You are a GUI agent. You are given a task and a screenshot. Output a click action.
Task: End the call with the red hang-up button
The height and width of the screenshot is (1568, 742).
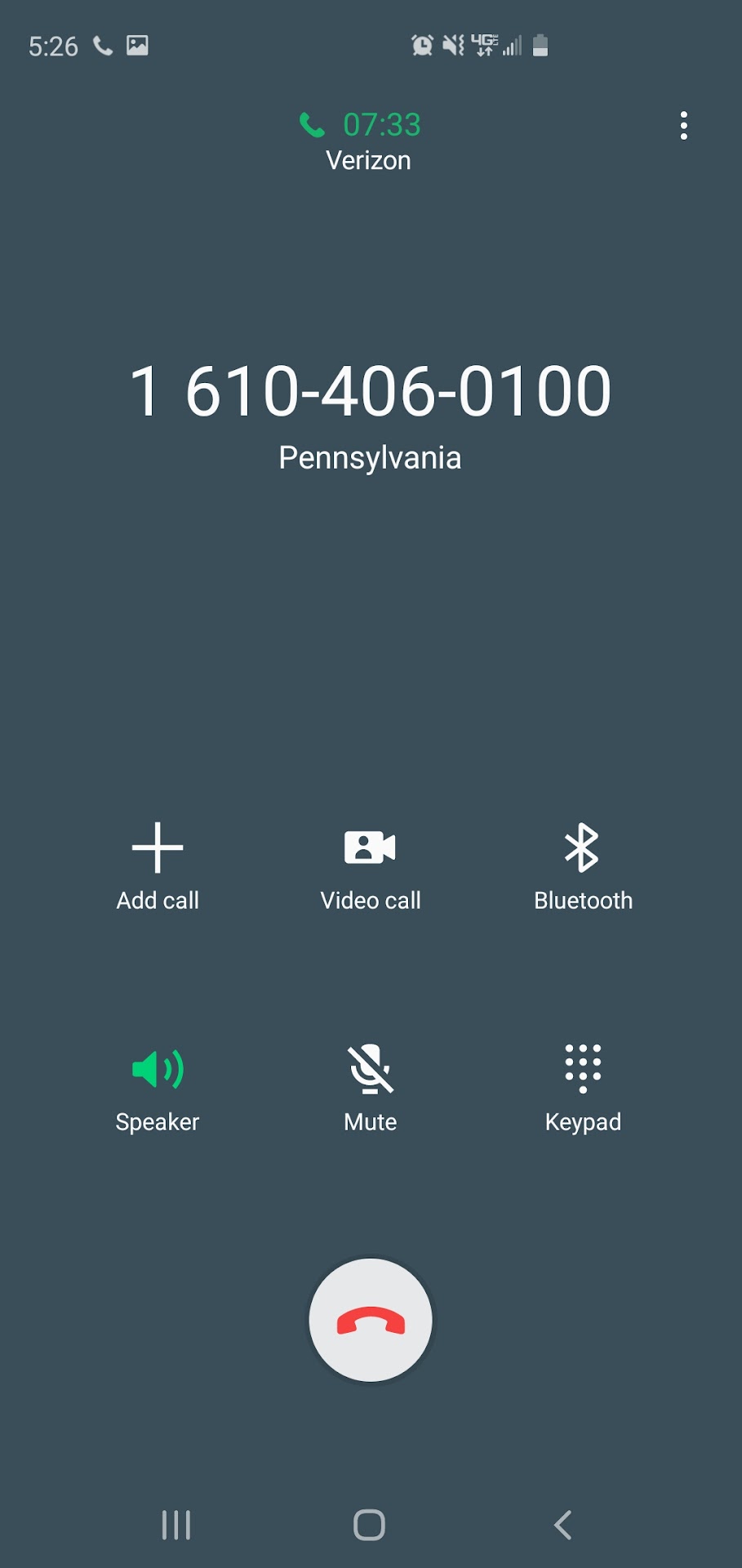click(371, 1320)
